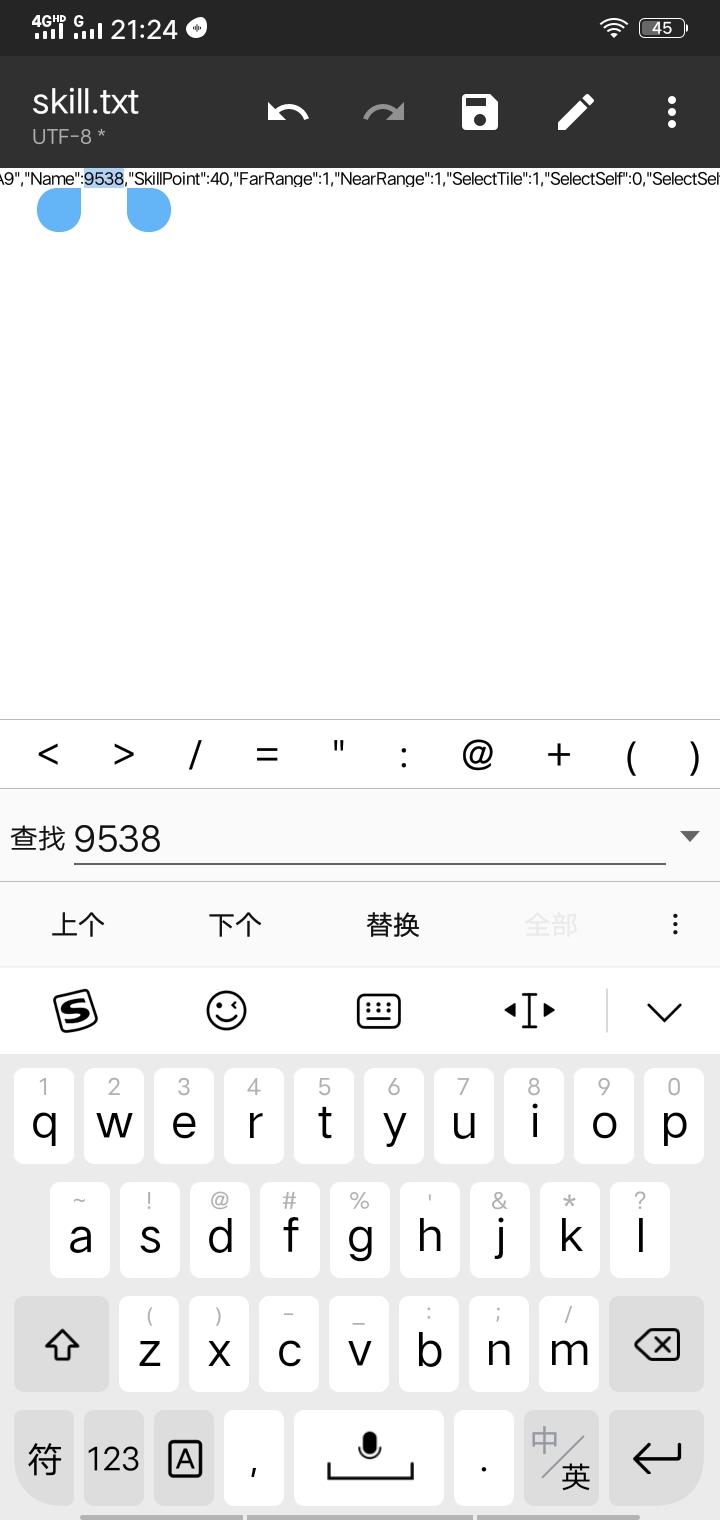
Task: Collapse the keyboard with the chevron
Action: pos(664,1010)
